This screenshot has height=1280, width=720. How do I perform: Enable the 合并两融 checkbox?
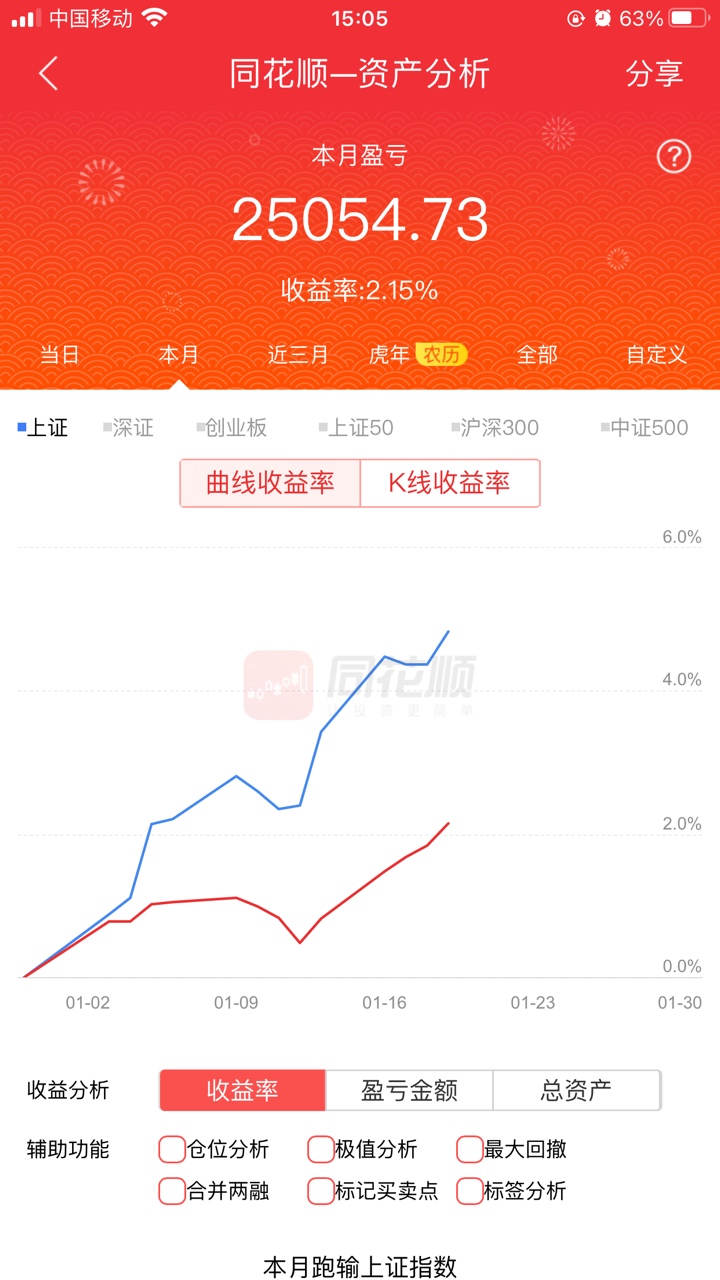[x=172, y=1191]
